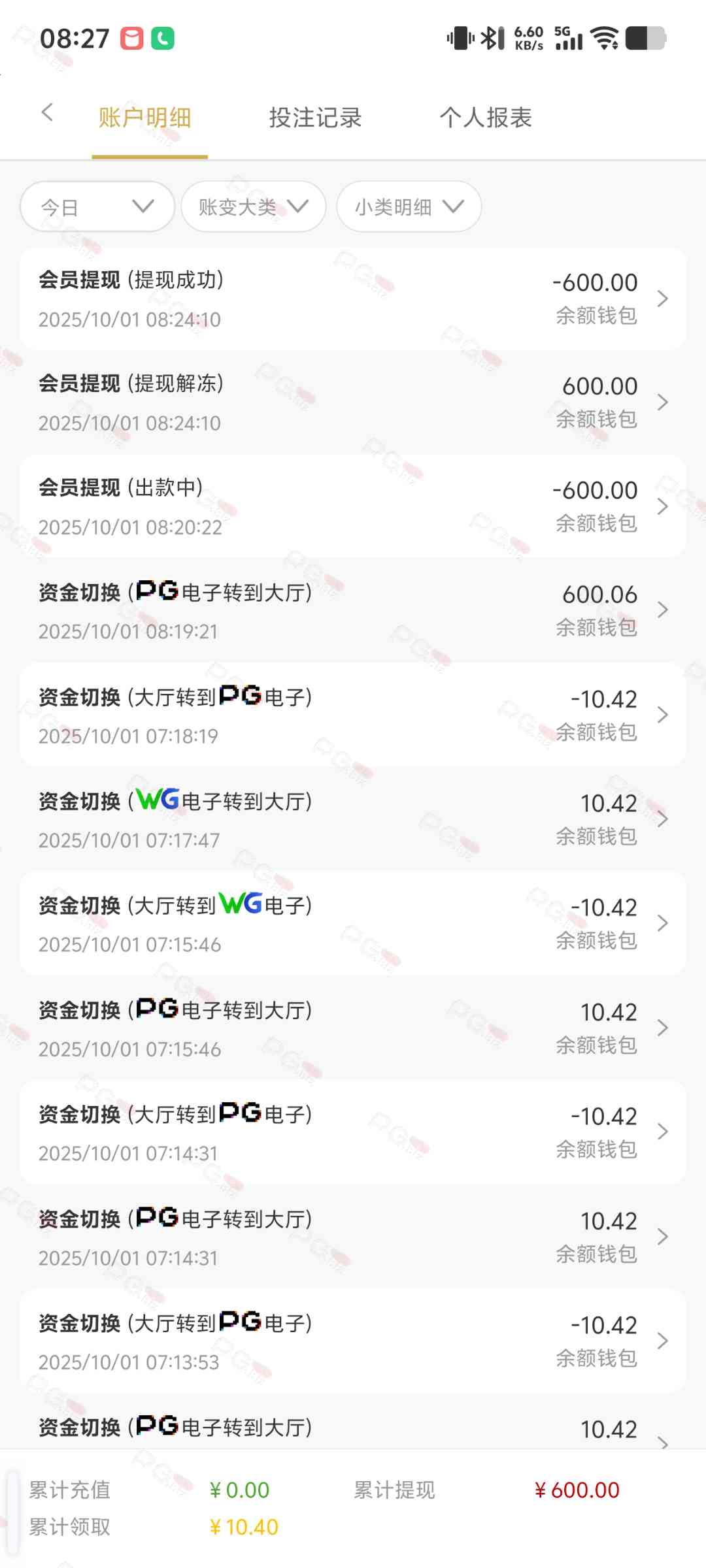Screen dimensions: 706x1568
Task: Open the 600.06 PG电子转到大厅 record
Action: (353, 611)
